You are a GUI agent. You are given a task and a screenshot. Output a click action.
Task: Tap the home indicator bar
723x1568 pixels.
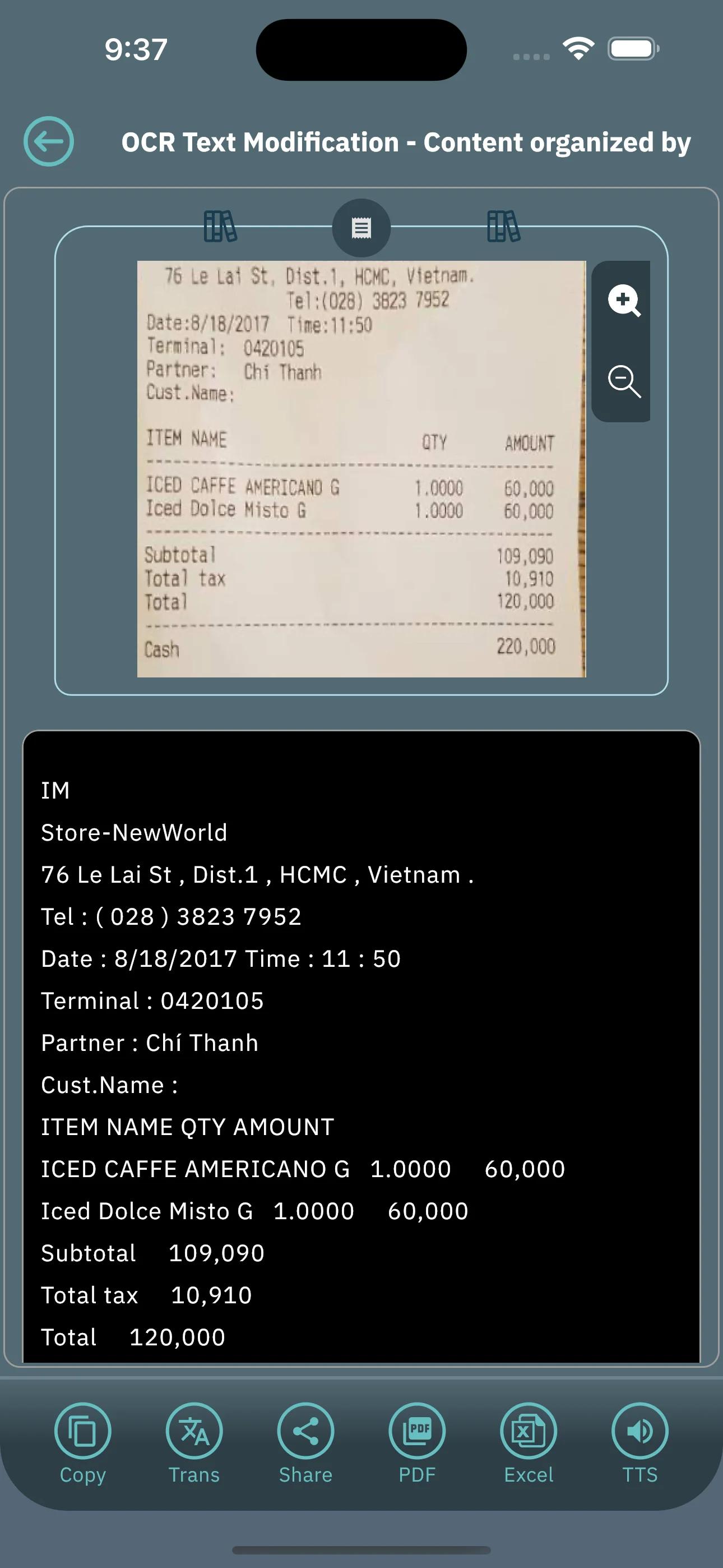tap(361, 1551)
